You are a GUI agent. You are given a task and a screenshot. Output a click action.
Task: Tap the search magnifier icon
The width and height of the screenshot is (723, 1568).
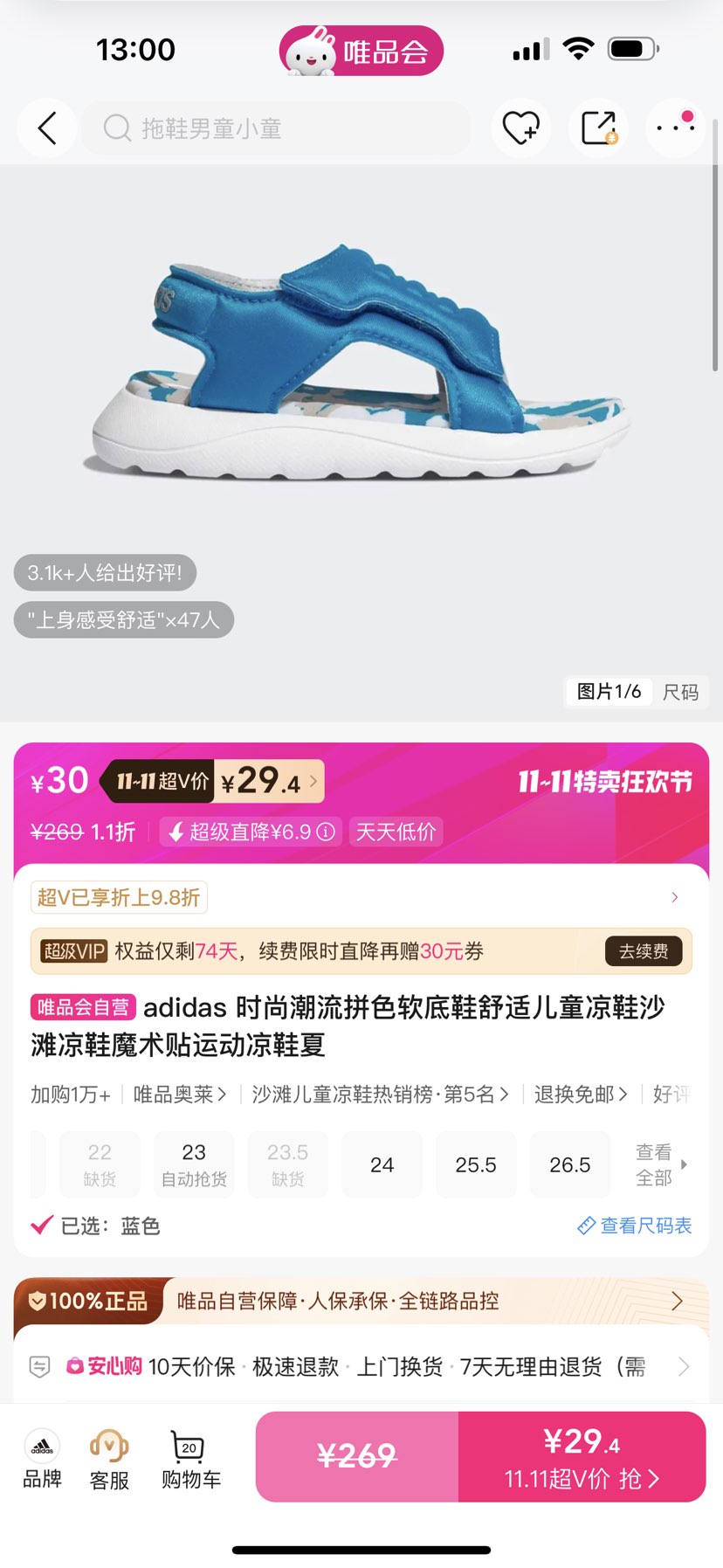coord(116,128)
